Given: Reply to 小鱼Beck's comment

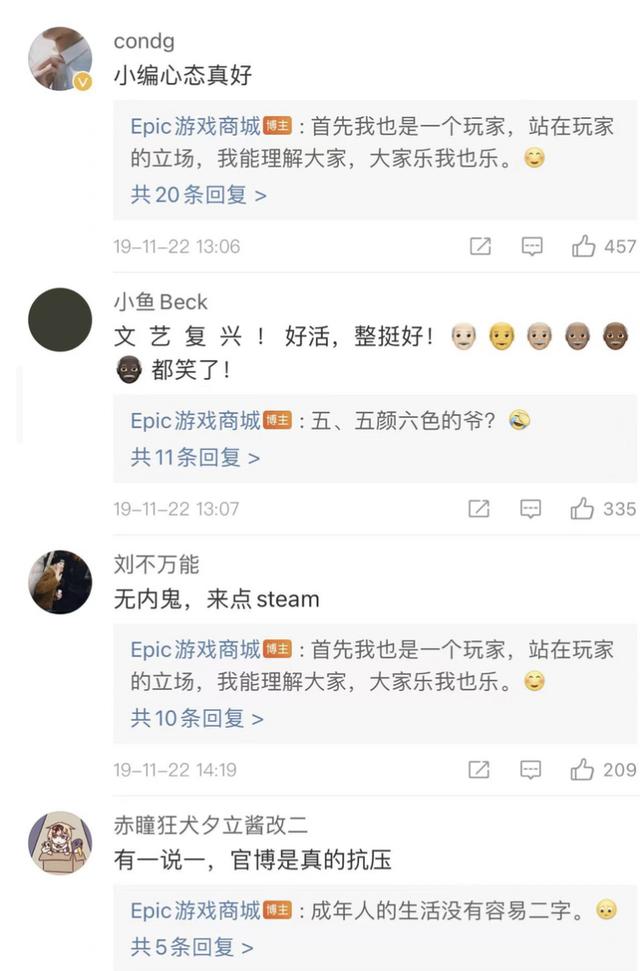Looking at the screenshot, I should click(x=533, y=509).
